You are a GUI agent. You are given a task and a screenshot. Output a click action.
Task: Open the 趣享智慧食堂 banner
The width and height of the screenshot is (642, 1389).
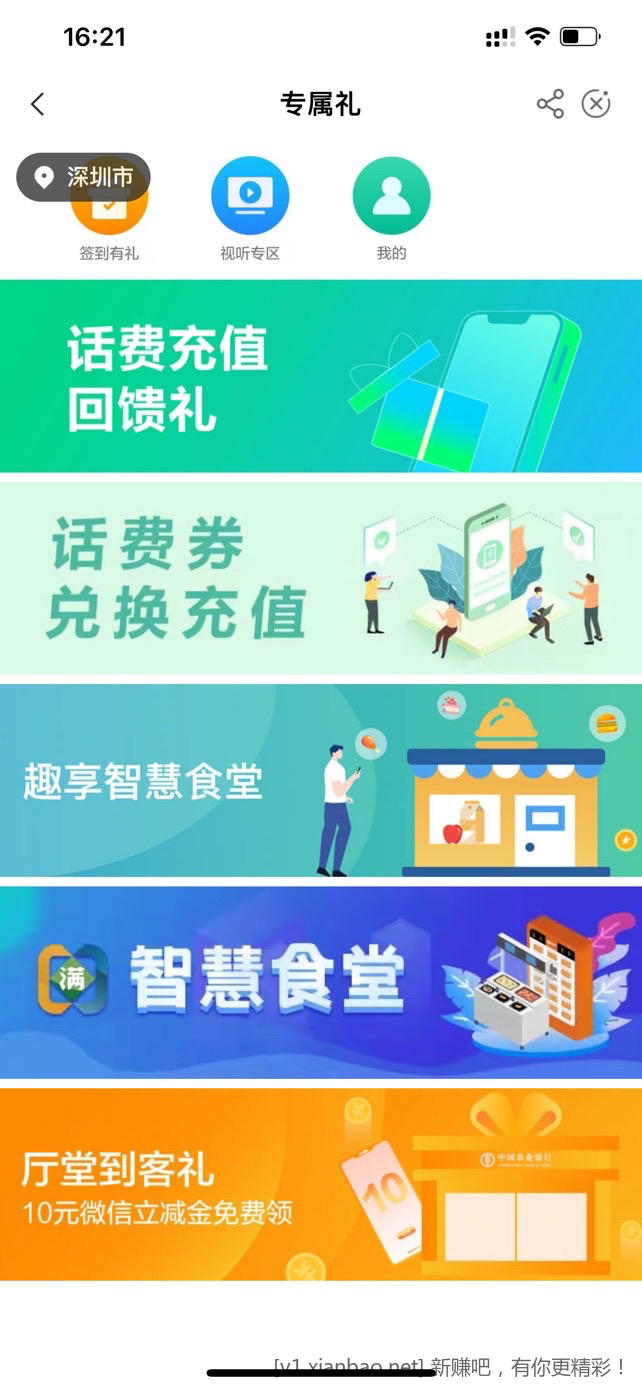320,780
